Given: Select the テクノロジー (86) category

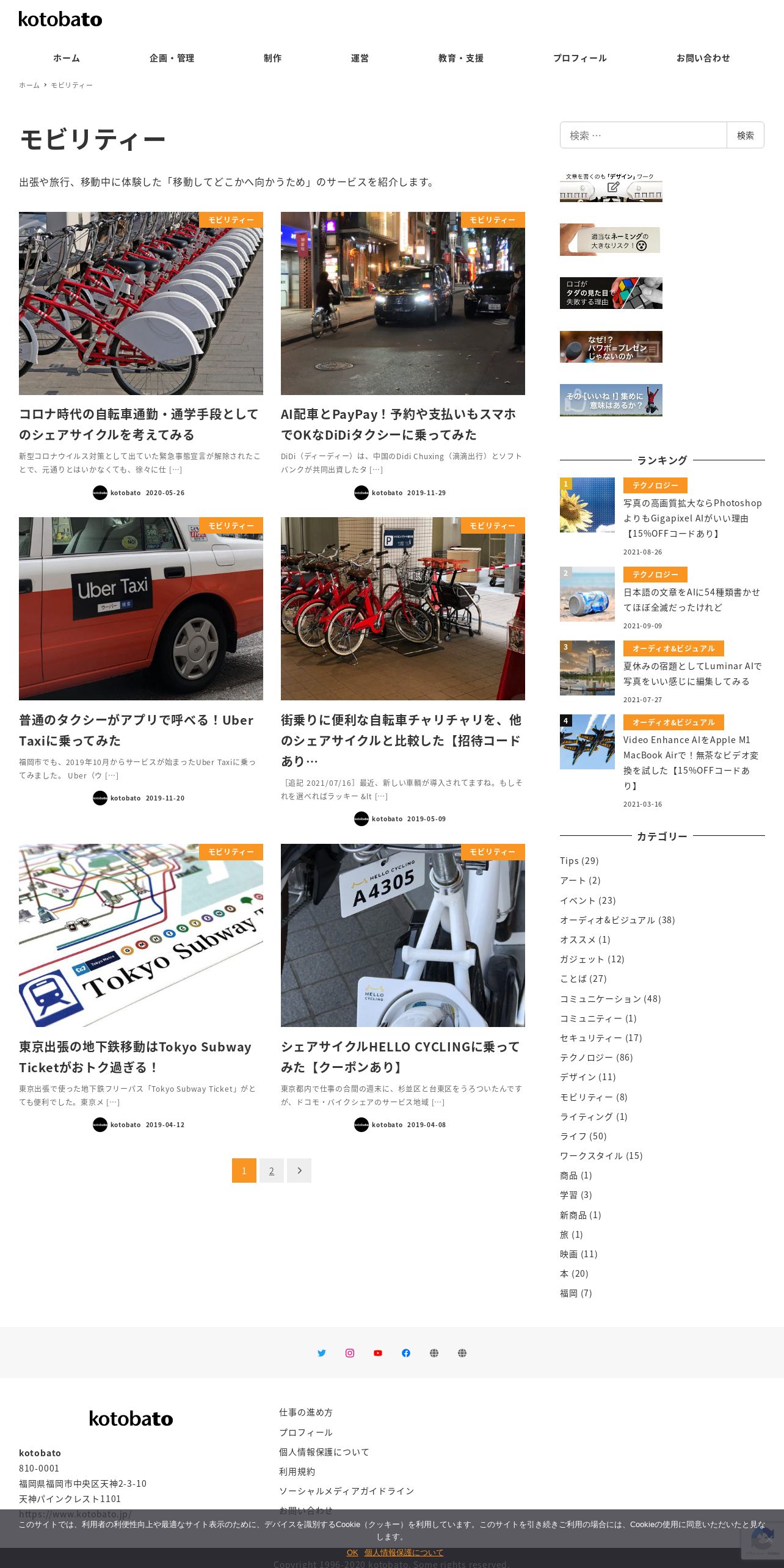Looking at the screenshot, I should pos(597,1058).
